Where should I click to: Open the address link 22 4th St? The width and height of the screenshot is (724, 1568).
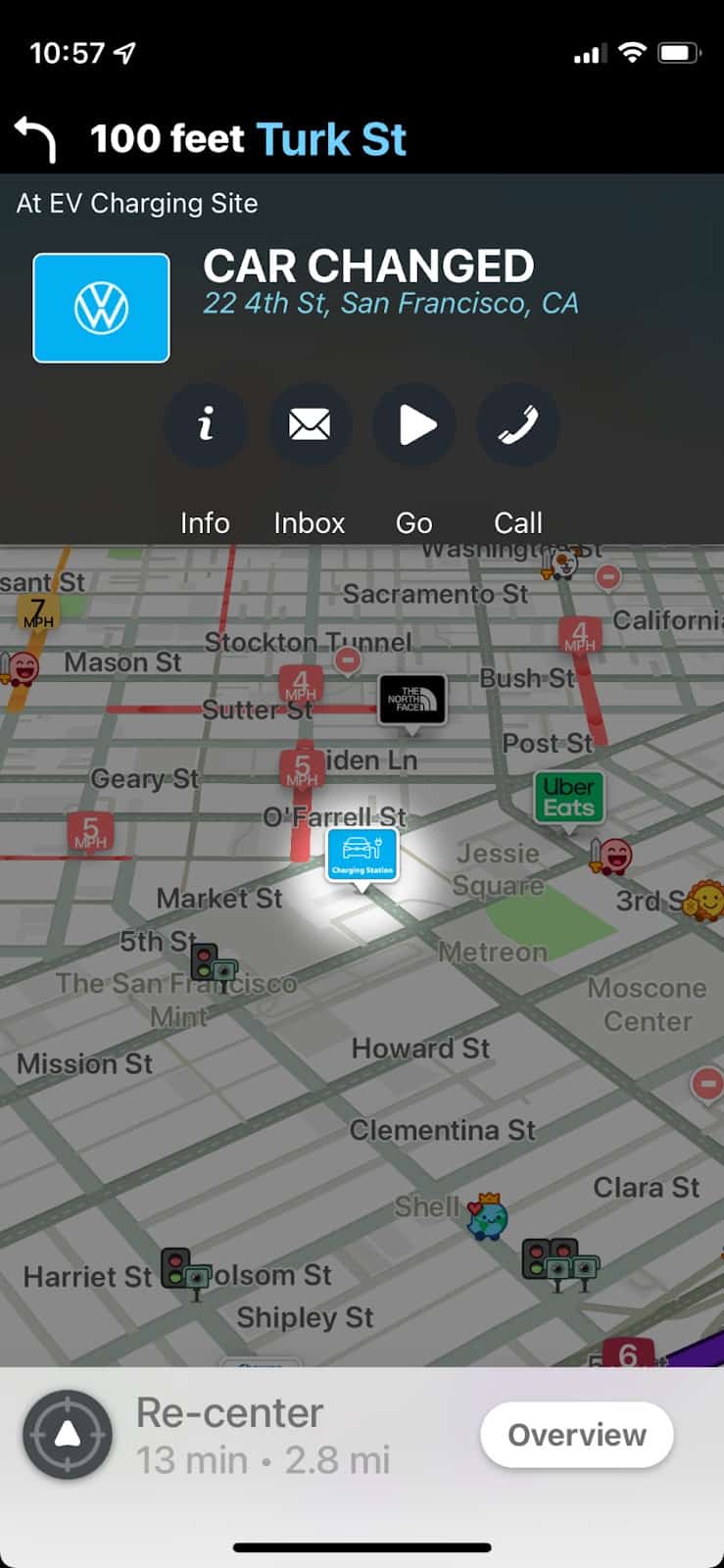pos(391,304)
